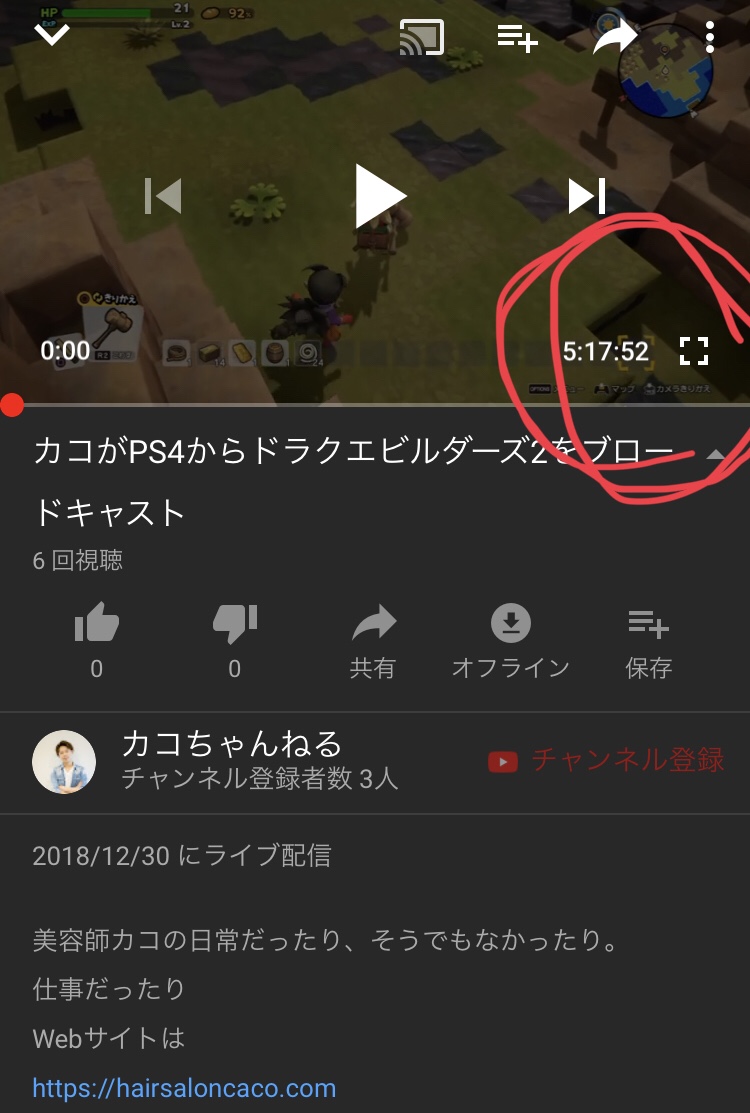Play the video
This screenshot has width=750, height=1113.
coord(380,196)
